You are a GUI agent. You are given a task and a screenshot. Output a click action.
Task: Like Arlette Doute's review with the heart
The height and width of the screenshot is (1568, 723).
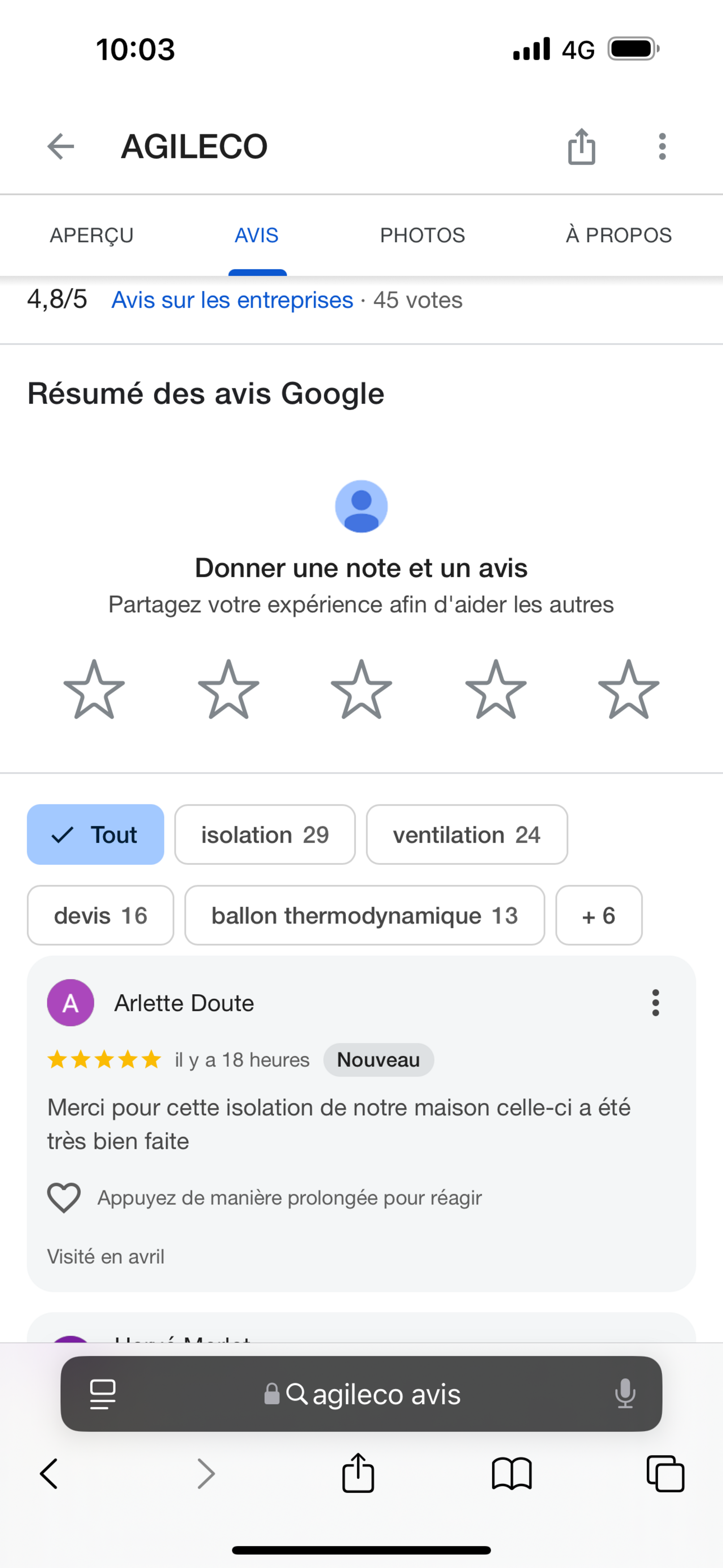[x=64, y=1197]
